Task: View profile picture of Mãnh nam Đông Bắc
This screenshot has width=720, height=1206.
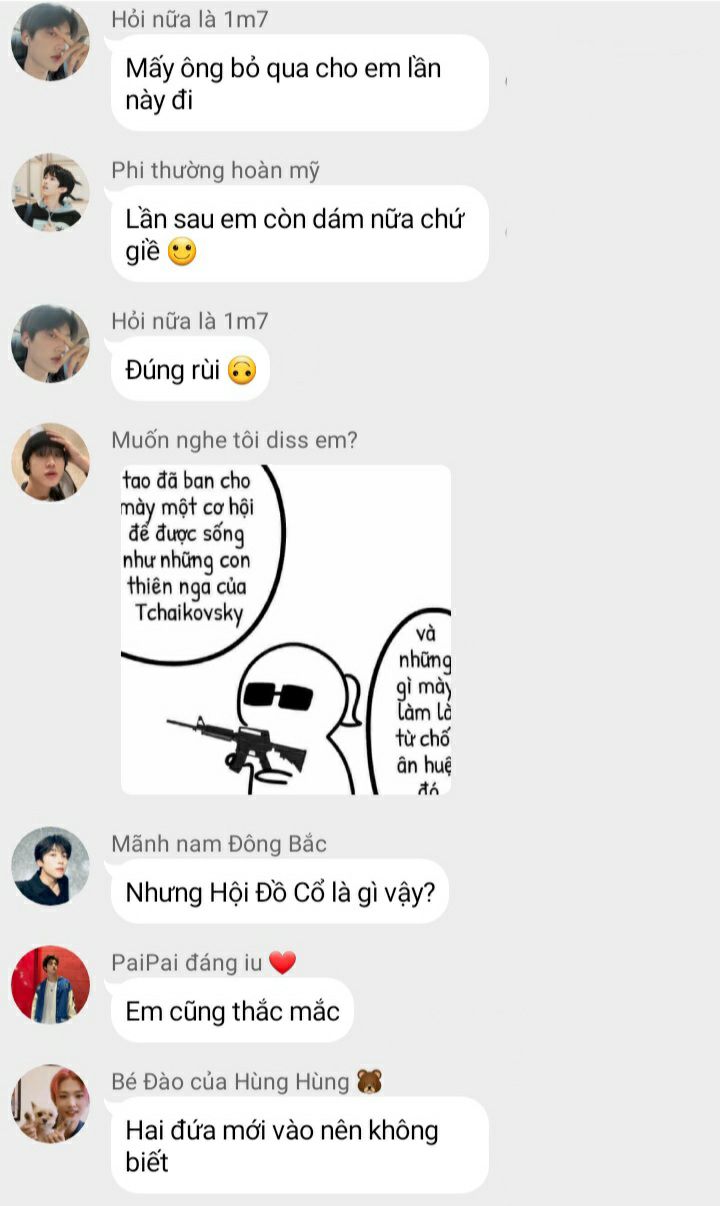Action: 50,866
